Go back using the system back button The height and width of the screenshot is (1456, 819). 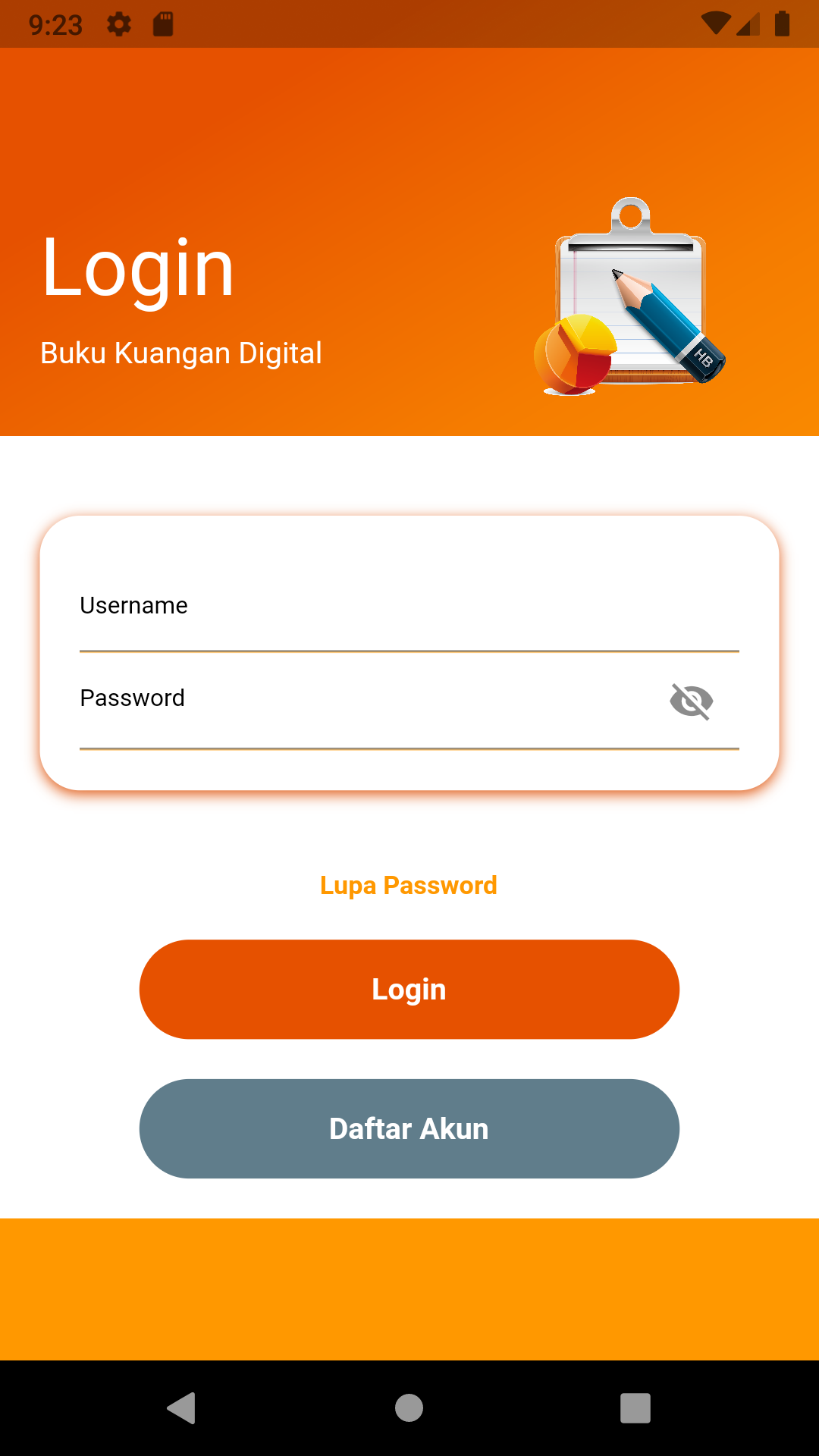182,1408
